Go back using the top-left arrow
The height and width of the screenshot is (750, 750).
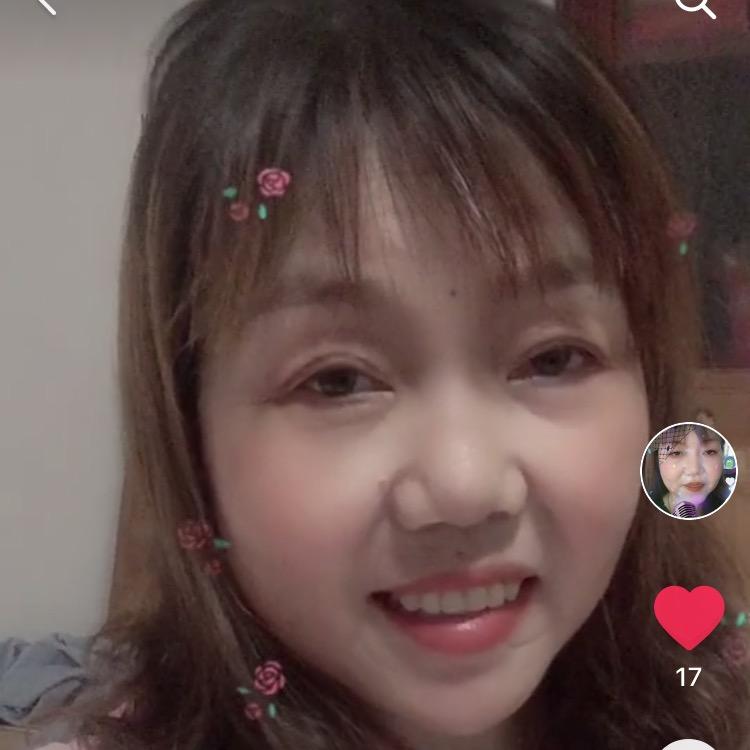(42, 5)
